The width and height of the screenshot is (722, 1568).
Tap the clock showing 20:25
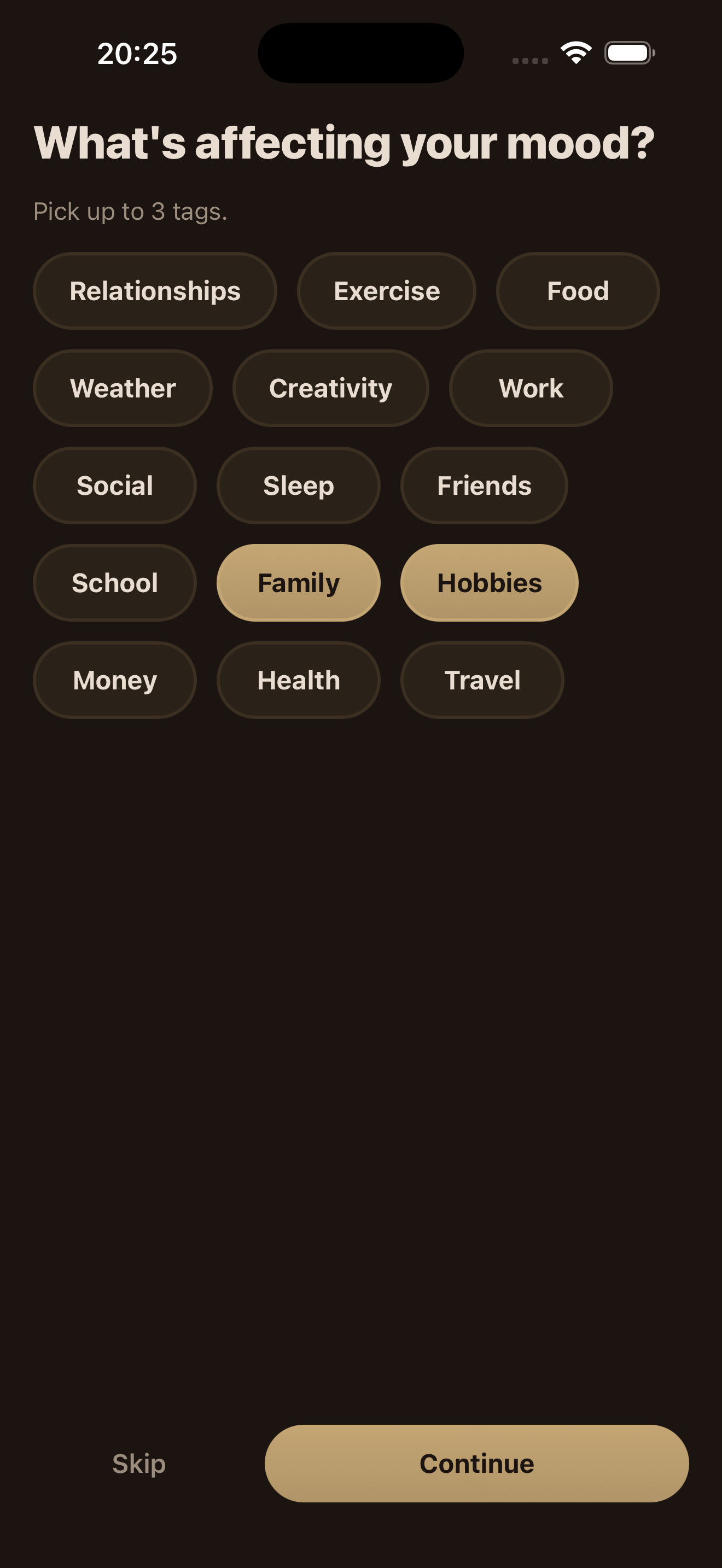click(137, 54)
